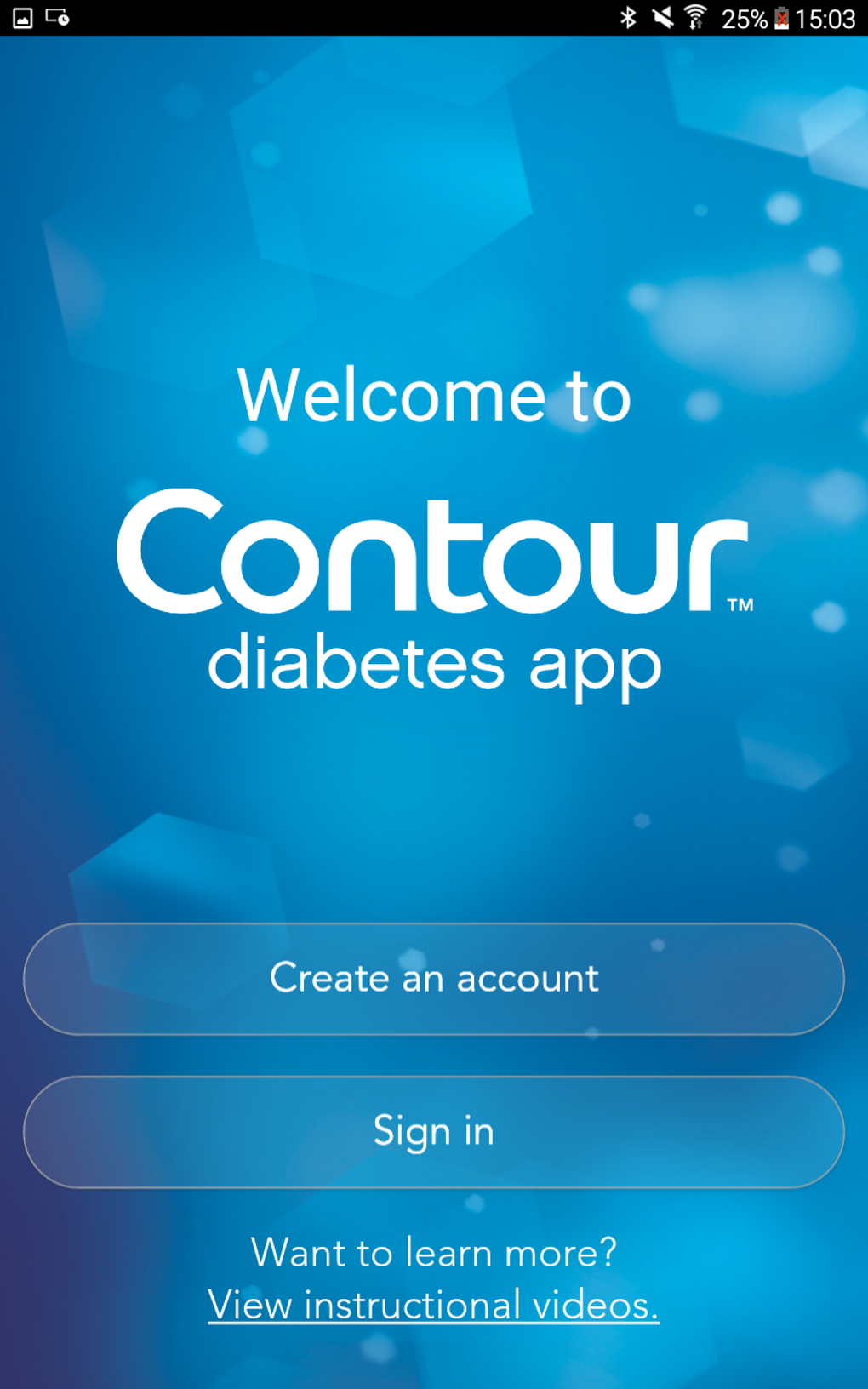Tap the Sign in button label text

[434, 1132]
